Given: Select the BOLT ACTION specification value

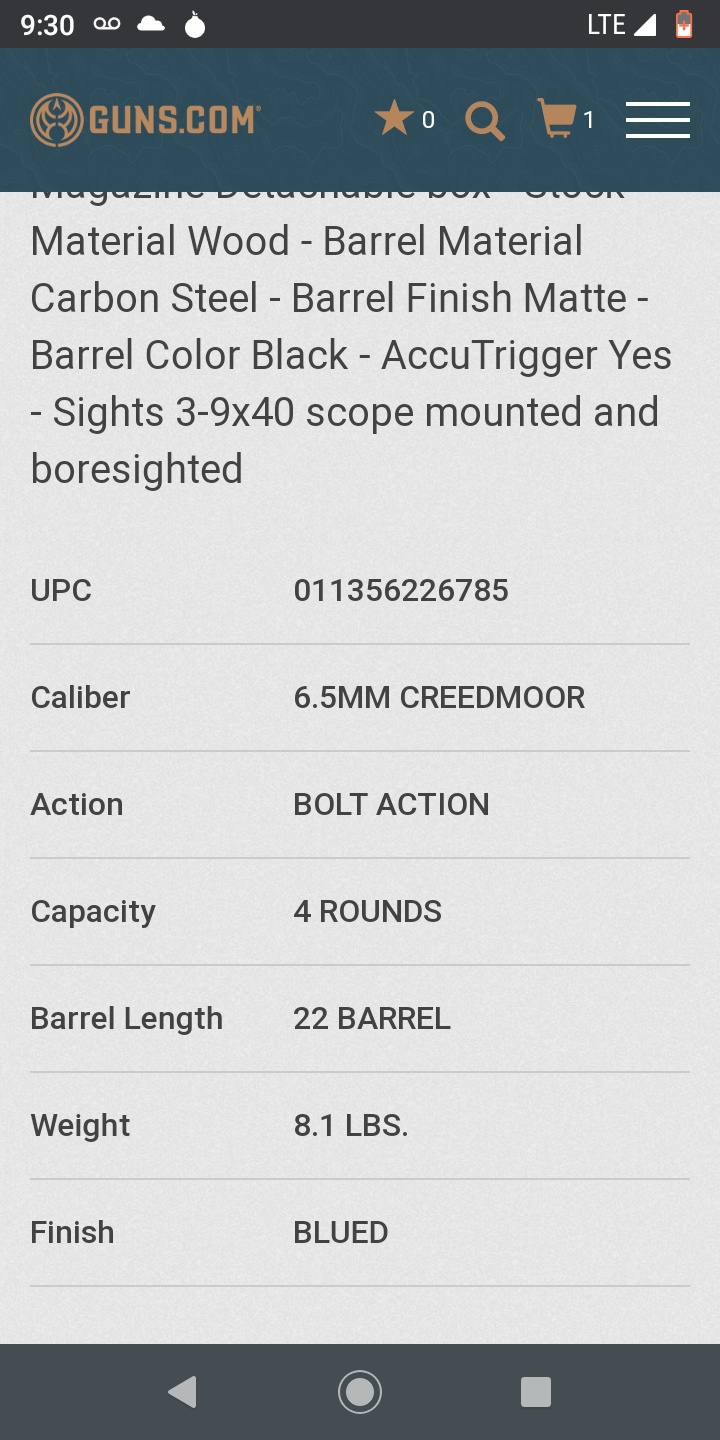Looking at the screenshot, I should click(x=390, y=804).
